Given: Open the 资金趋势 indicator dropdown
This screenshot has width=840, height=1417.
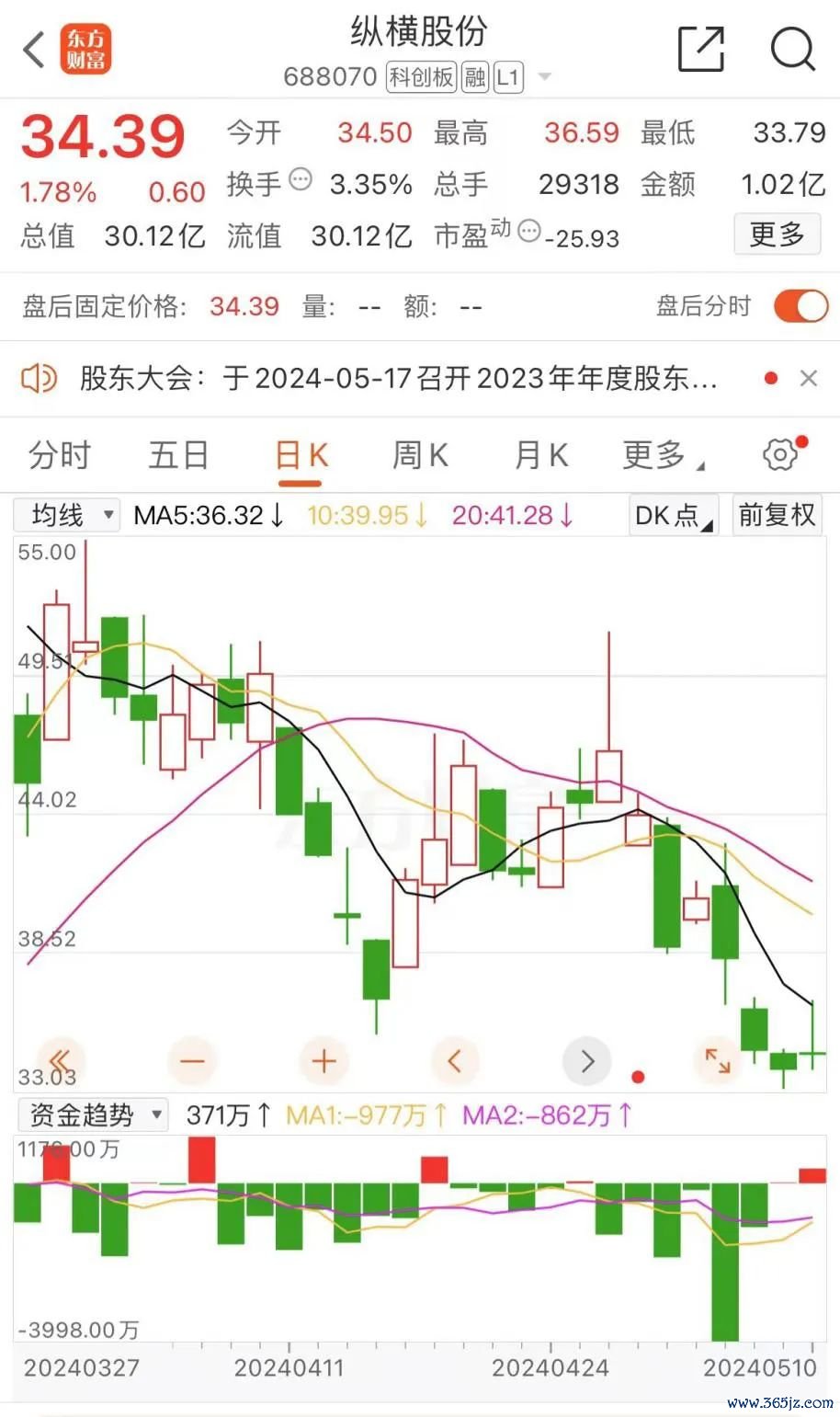Looking at the screenshot, I should tap(93, 1115).
